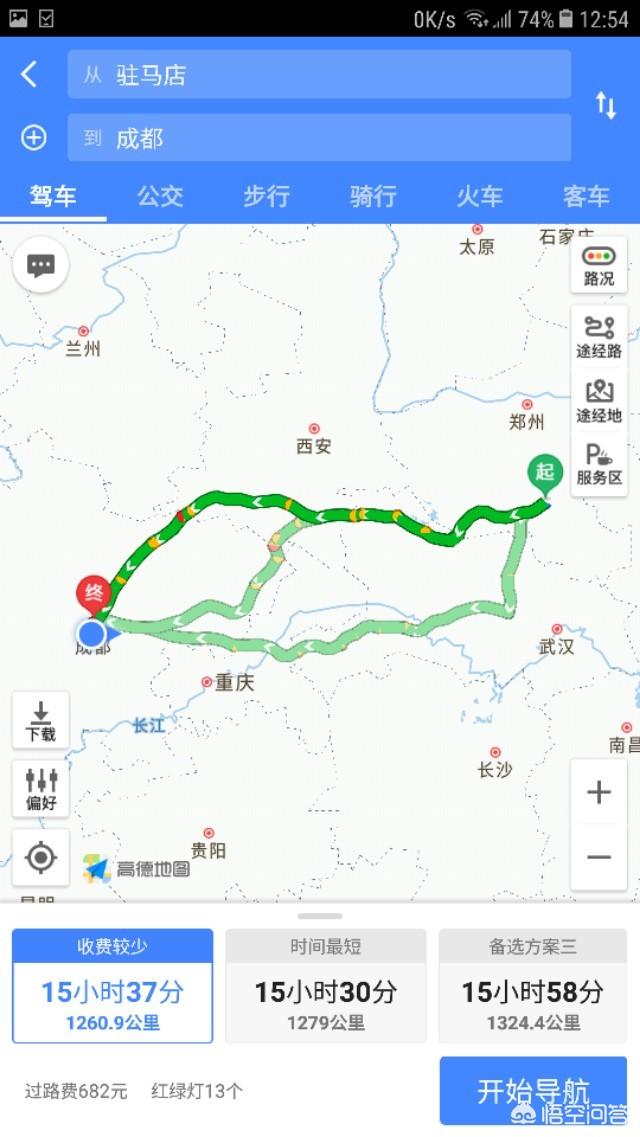Open 途经路 route roads
Image resolution: width=640 pixels, height=1137 pixels.
[x=599, y=337]
